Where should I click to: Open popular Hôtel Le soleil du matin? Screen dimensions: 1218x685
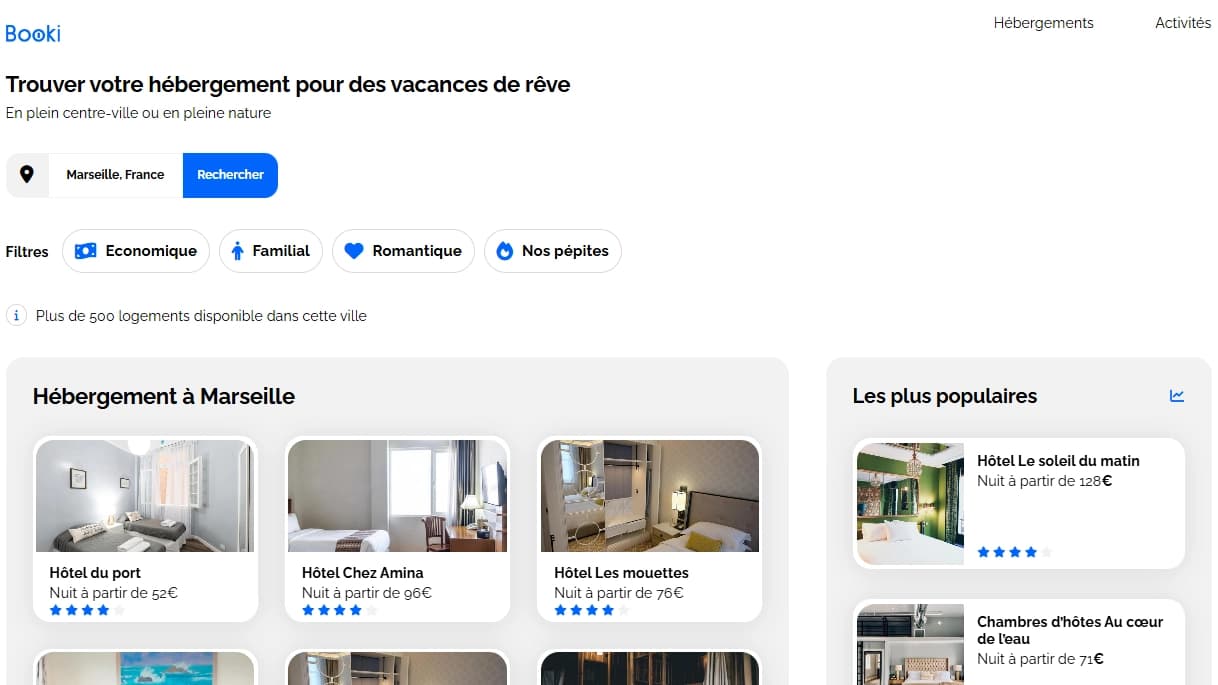(x=1018, y=503)
